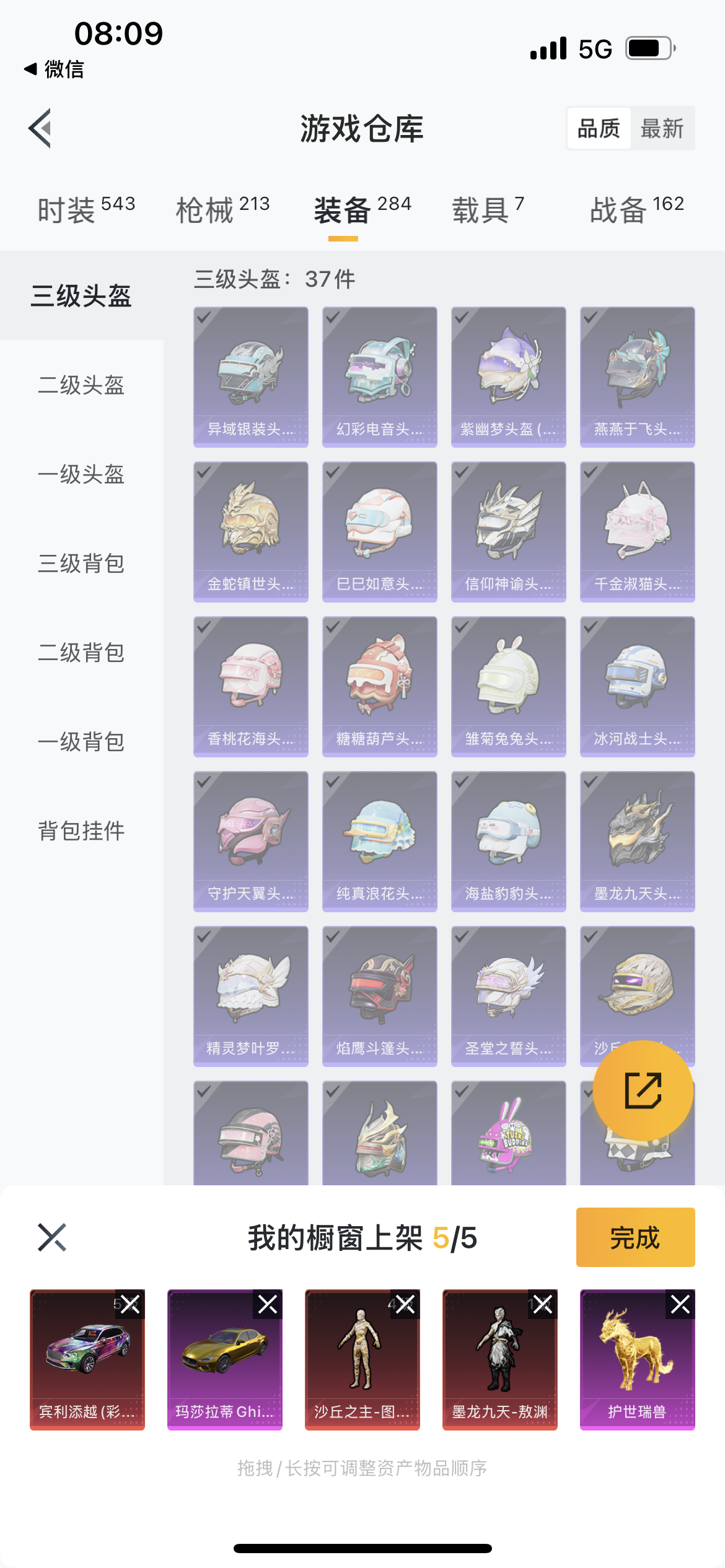The image size is (725, 1568).
Task: Switch to the 时装 tab
Action: point(86,209)
